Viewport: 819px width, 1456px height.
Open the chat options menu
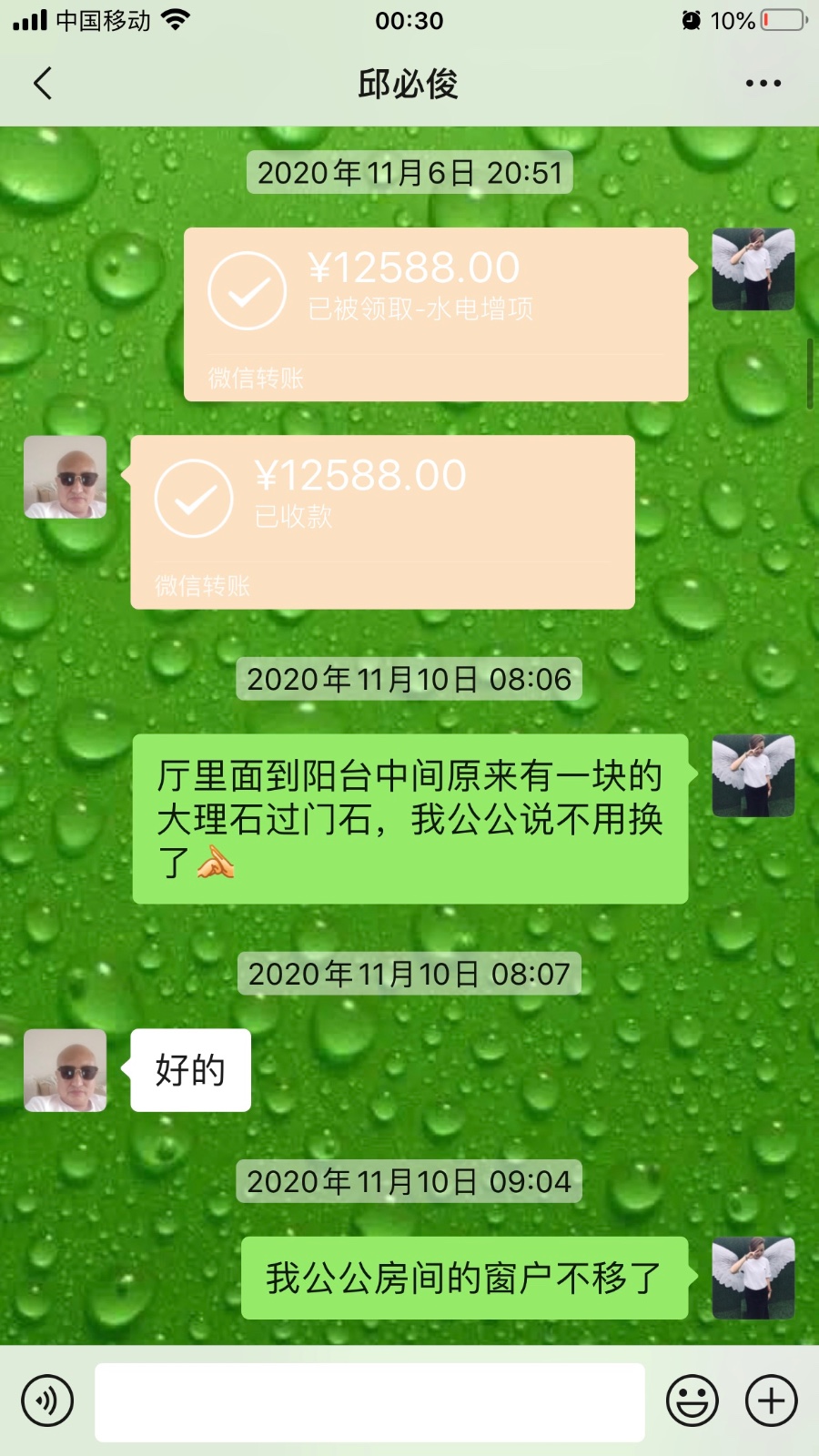click(763, 83)
